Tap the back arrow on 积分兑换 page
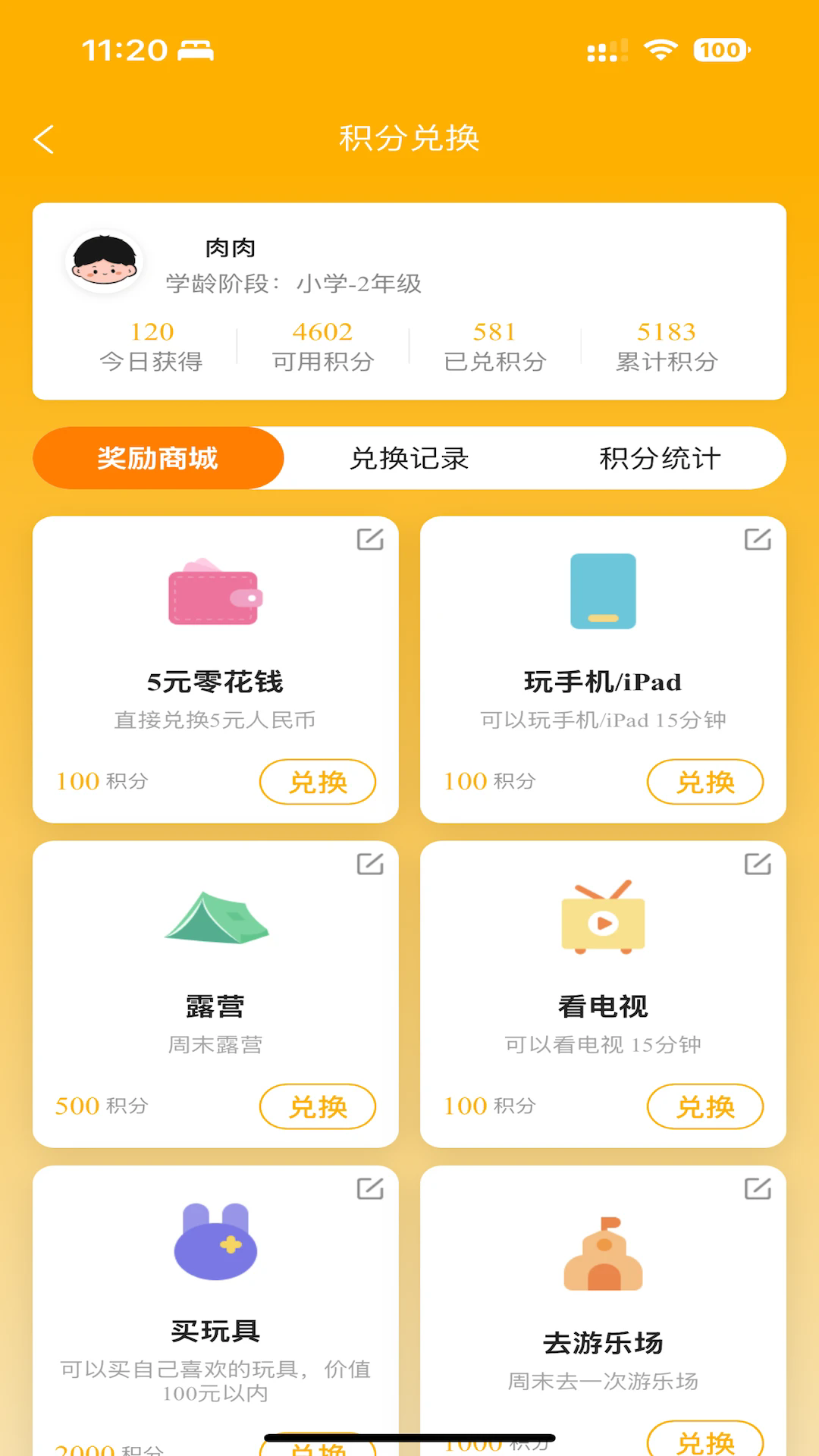 coord(43,140)
